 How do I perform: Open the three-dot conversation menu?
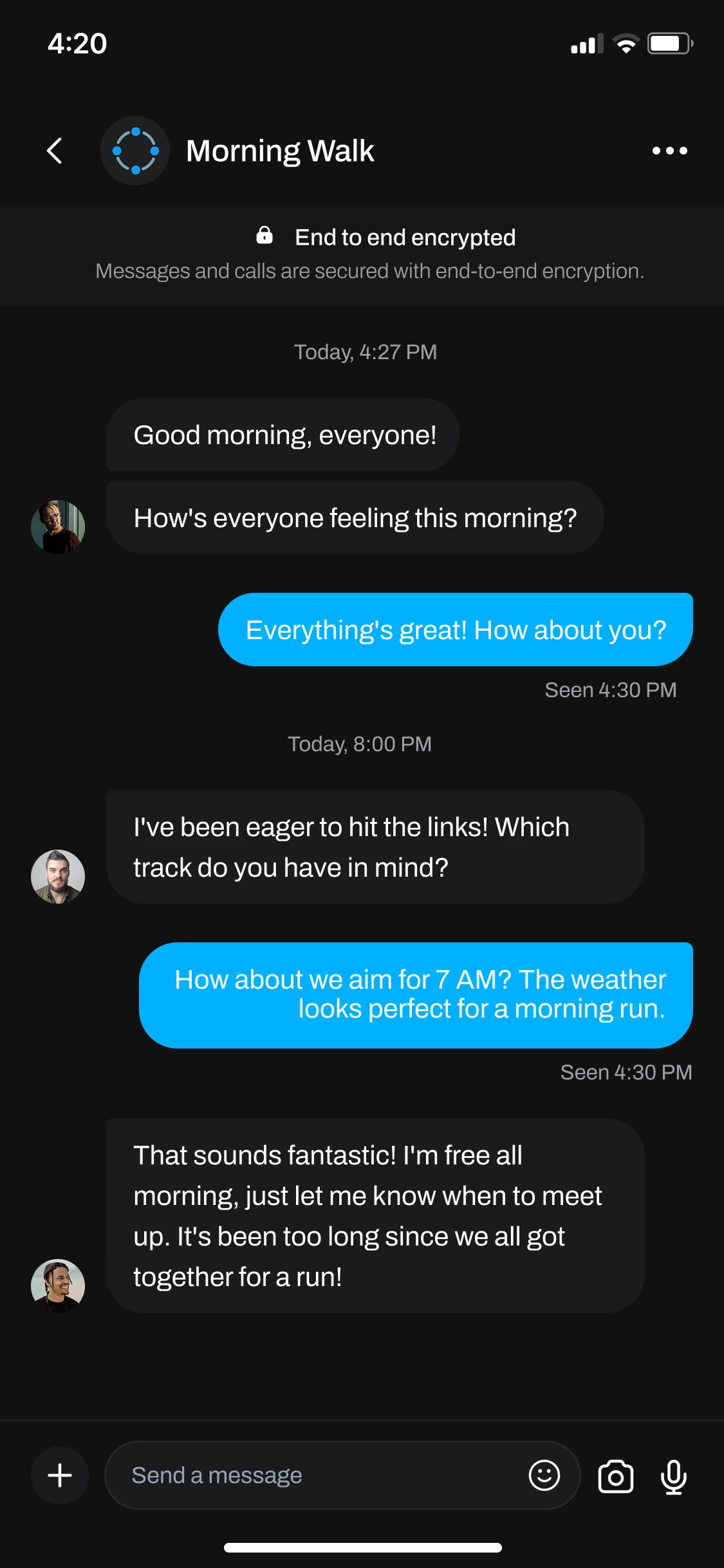click(x=669, y=150)
